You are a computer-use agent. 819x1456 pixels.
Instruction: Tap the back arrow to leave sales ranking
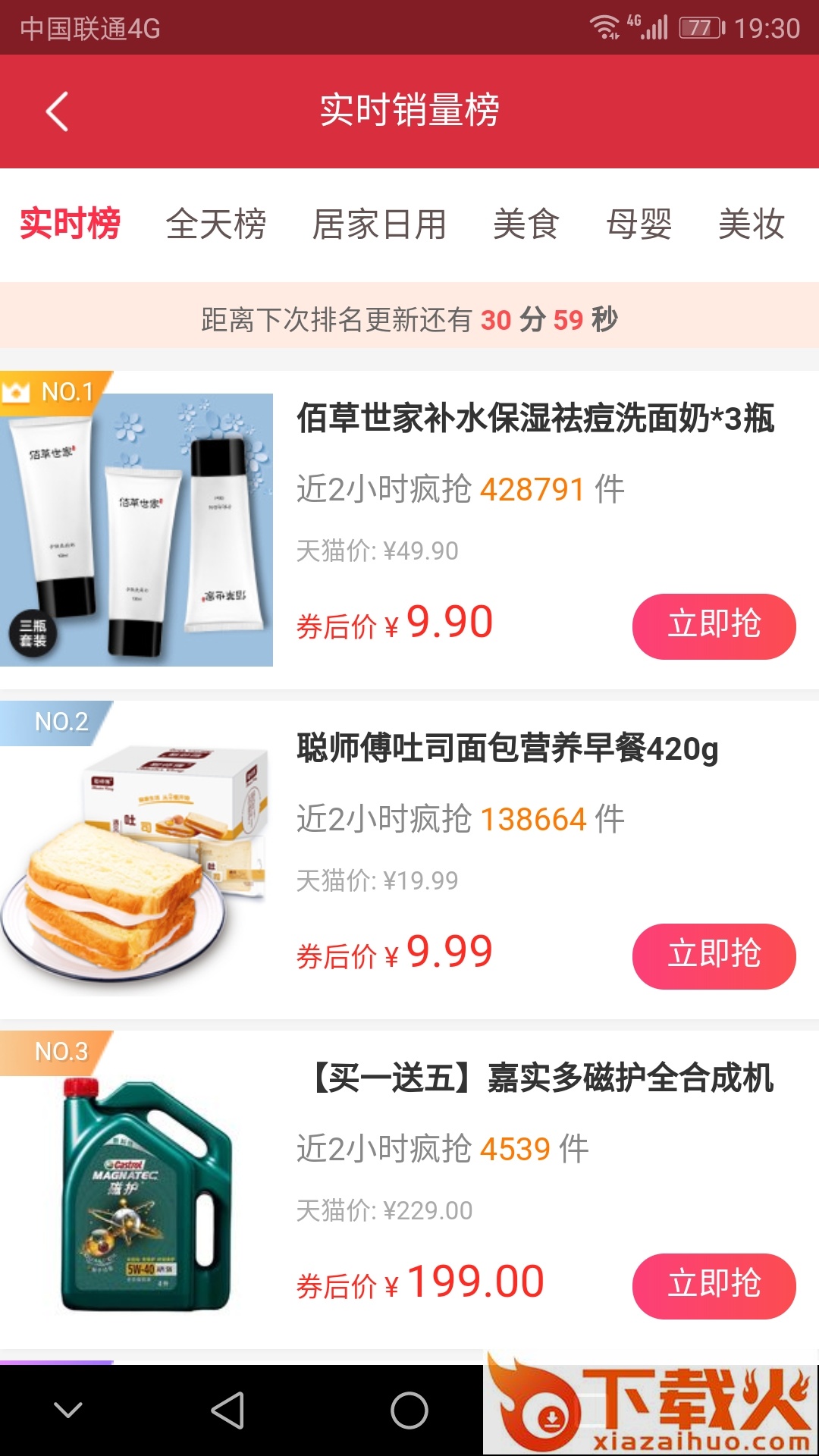pyautogui.click(x=57, y=110)
